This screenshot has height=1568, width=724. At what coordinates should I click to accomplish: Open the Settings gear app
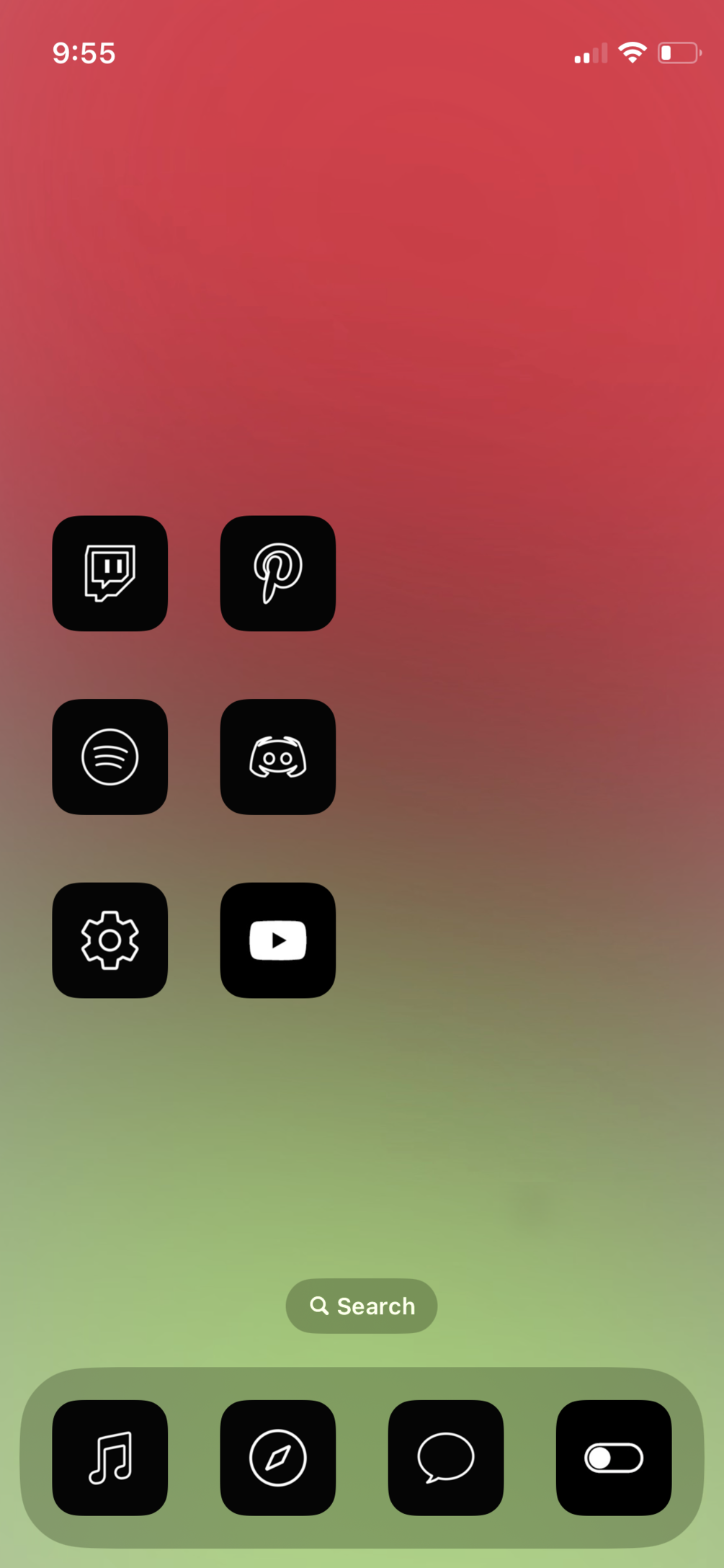tap(110, 940)
